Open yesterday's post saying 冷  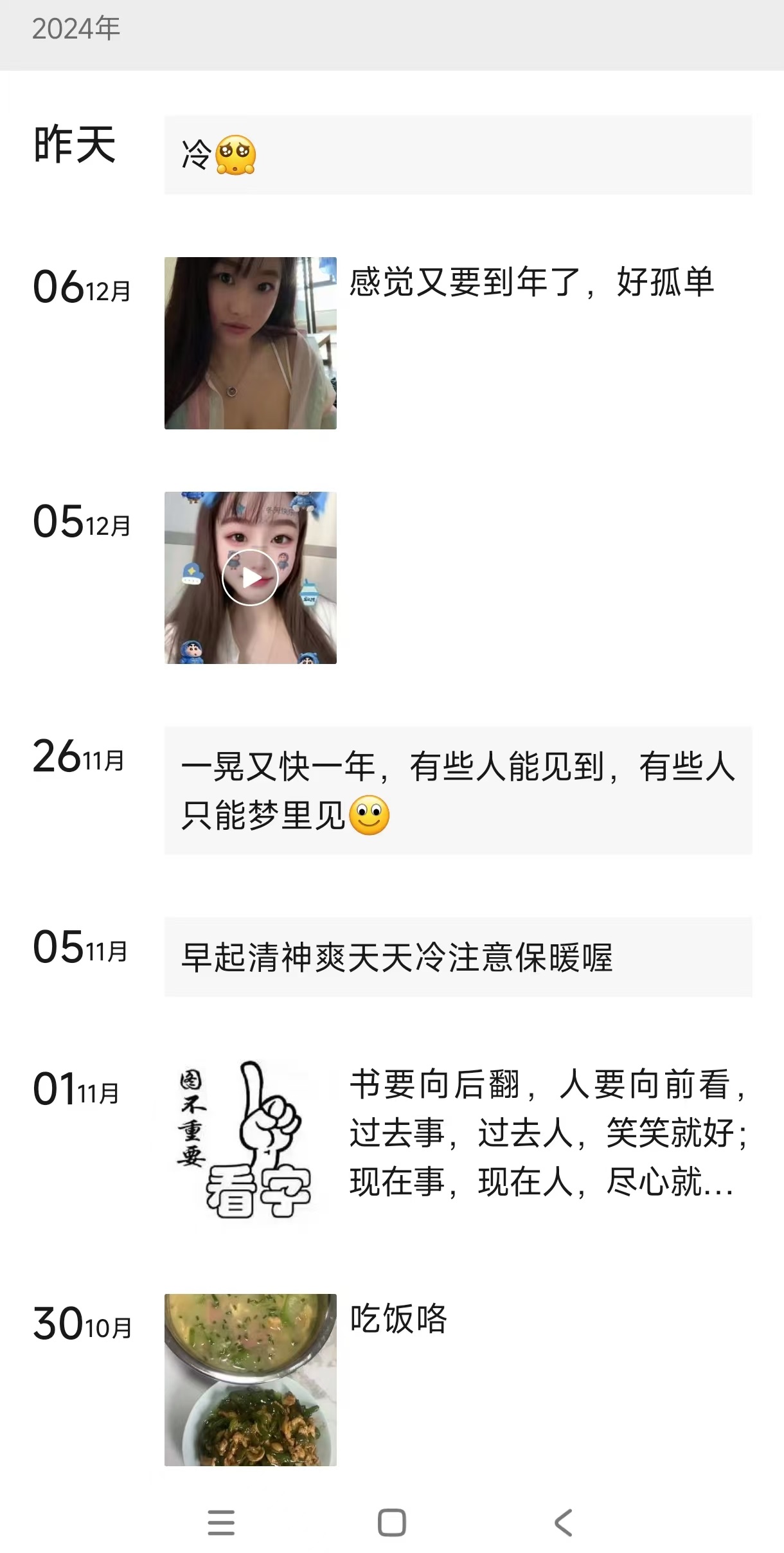[458, 155]
